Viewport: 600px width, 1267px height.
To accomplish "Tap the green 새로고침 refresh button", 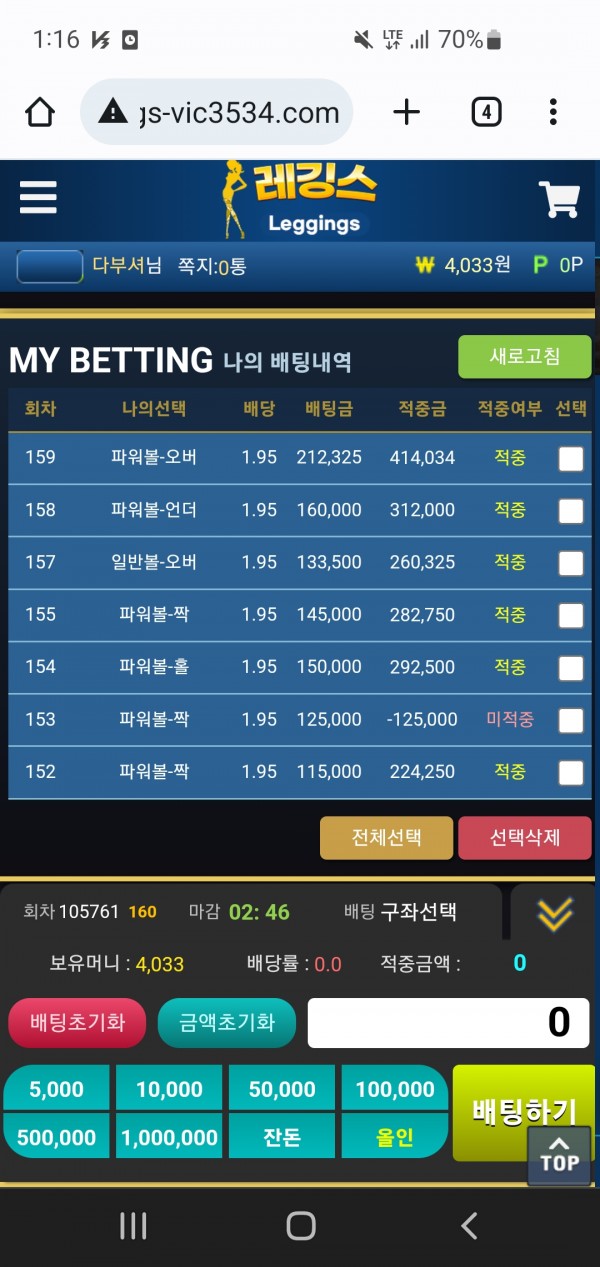I will click(524, 357).
